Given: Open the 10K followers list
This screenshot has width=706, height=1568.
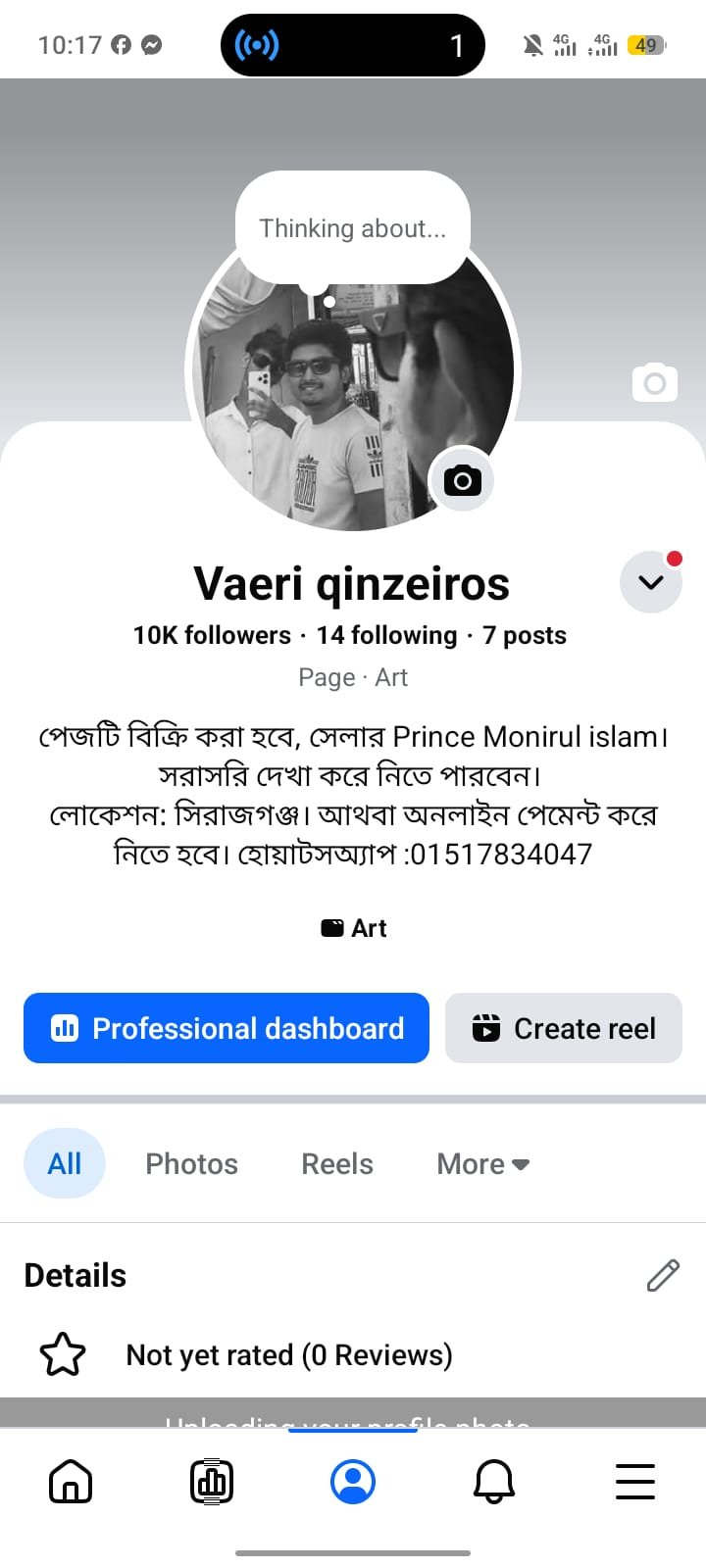Looking at the screenshot, I should click(212, 635).
